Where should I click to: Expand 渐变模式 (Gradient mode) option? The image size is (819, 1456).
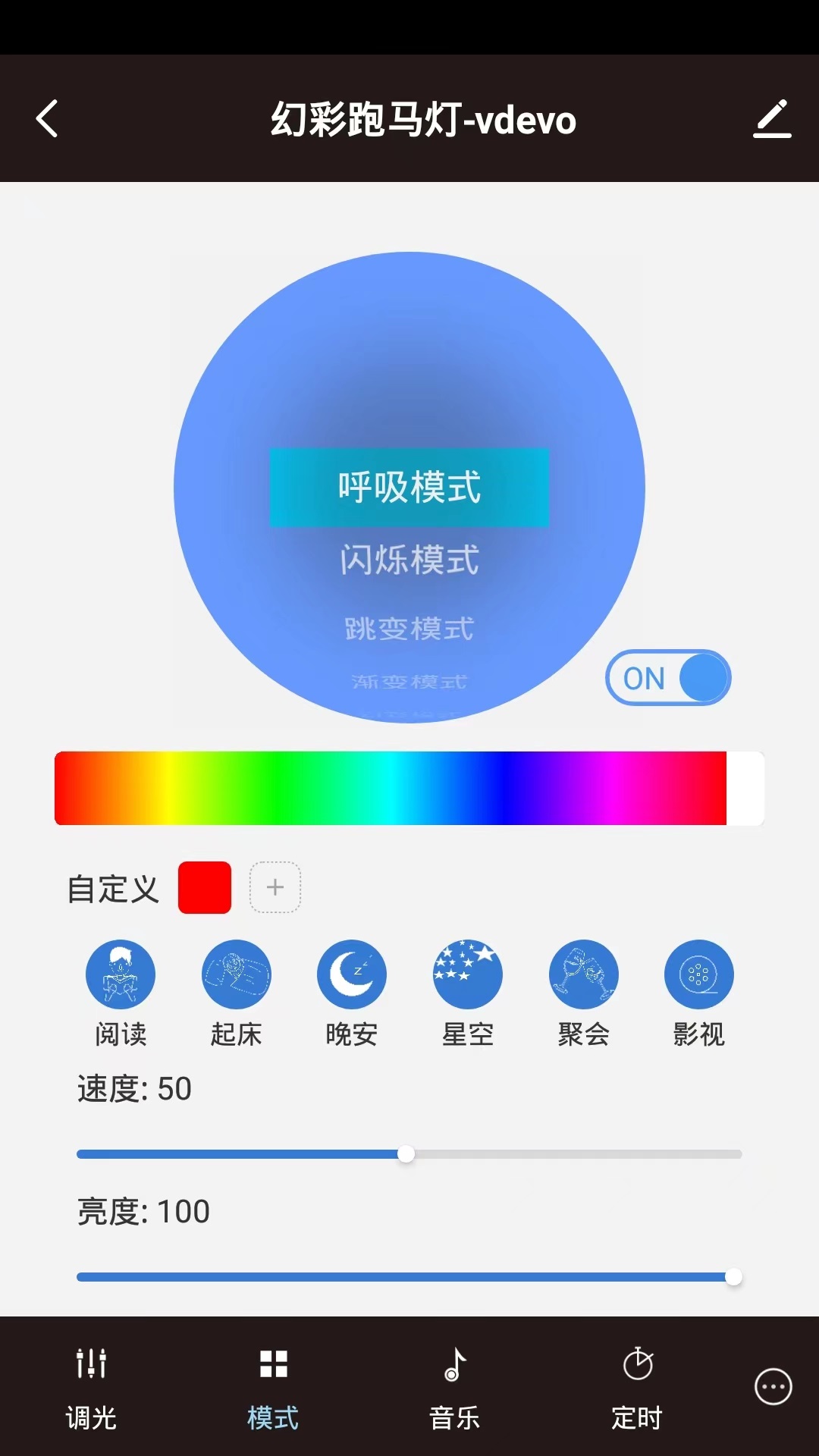click(409, 682)
